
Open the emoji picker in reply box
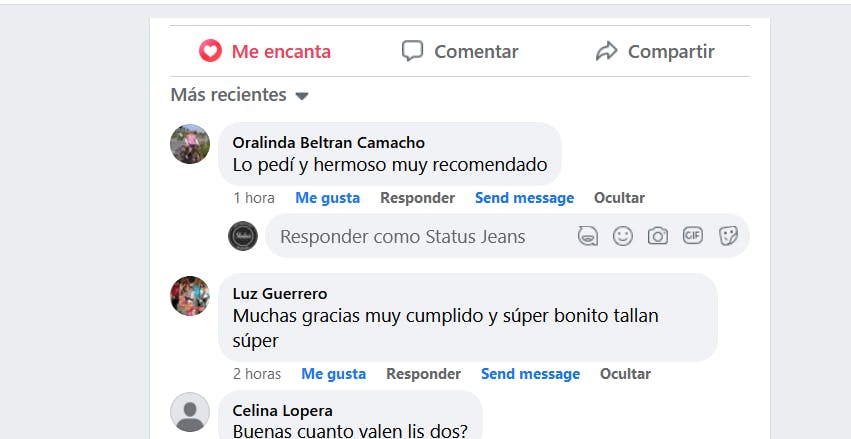[623, 236]
